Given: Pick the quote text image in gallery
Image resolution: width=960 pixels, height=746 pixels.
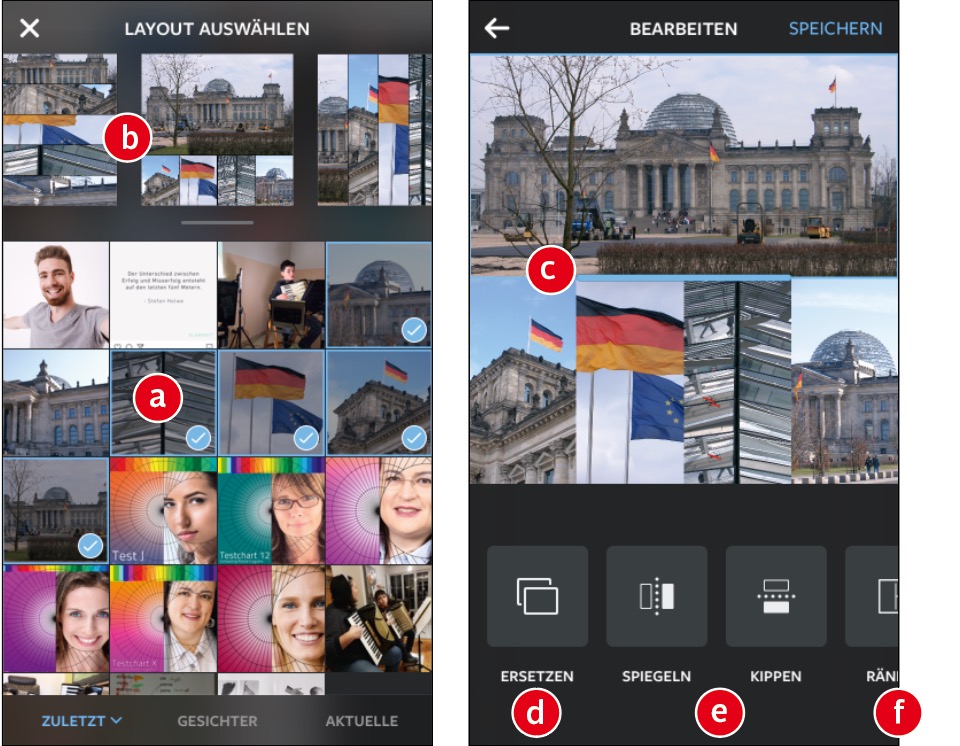Looking at the screenshot, I should tap(163, 294).
